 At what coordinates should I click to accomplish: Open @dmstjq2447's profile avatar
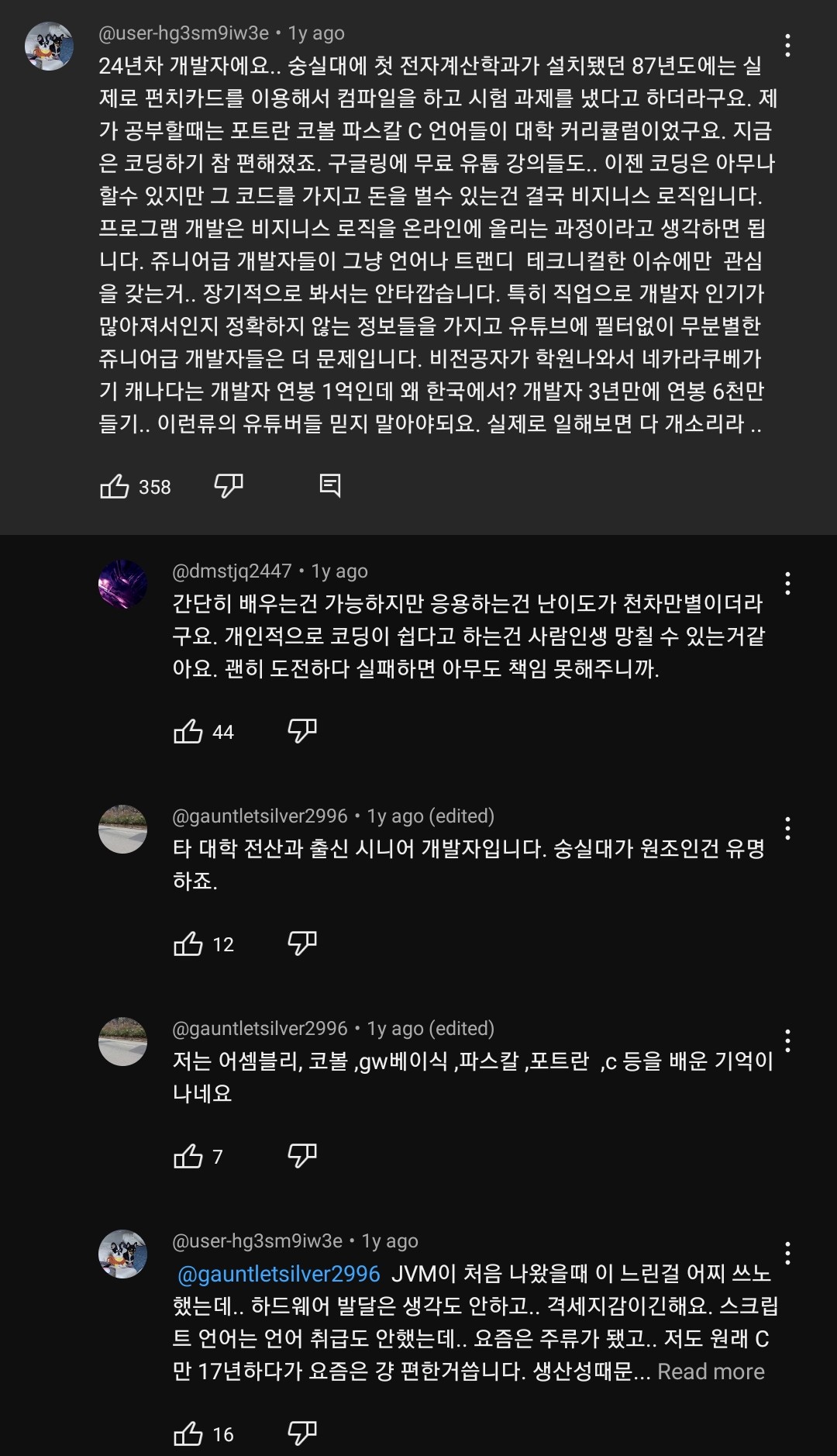[x=123, y=584]
